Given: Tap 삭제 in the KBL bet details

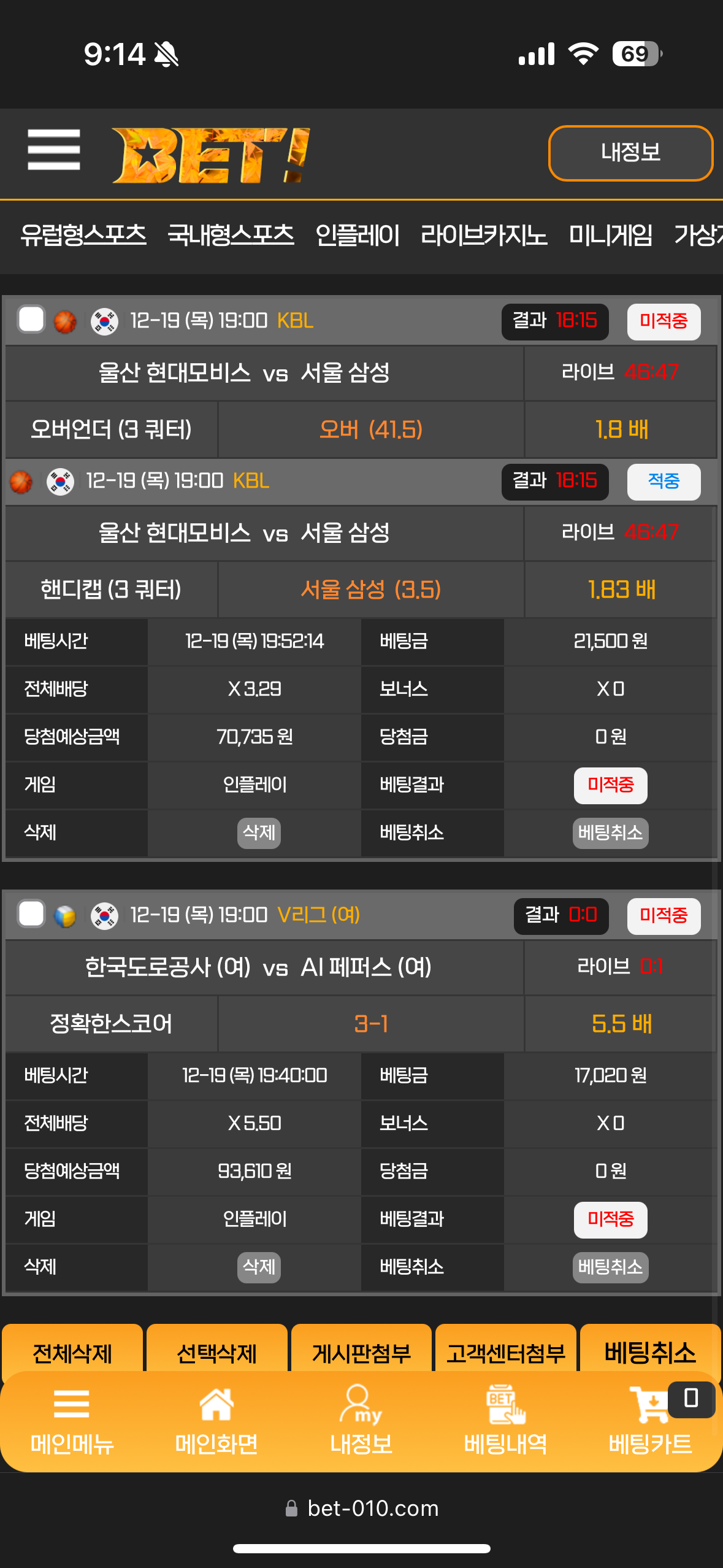Looking at the screenshot, I should pos(259,833).
